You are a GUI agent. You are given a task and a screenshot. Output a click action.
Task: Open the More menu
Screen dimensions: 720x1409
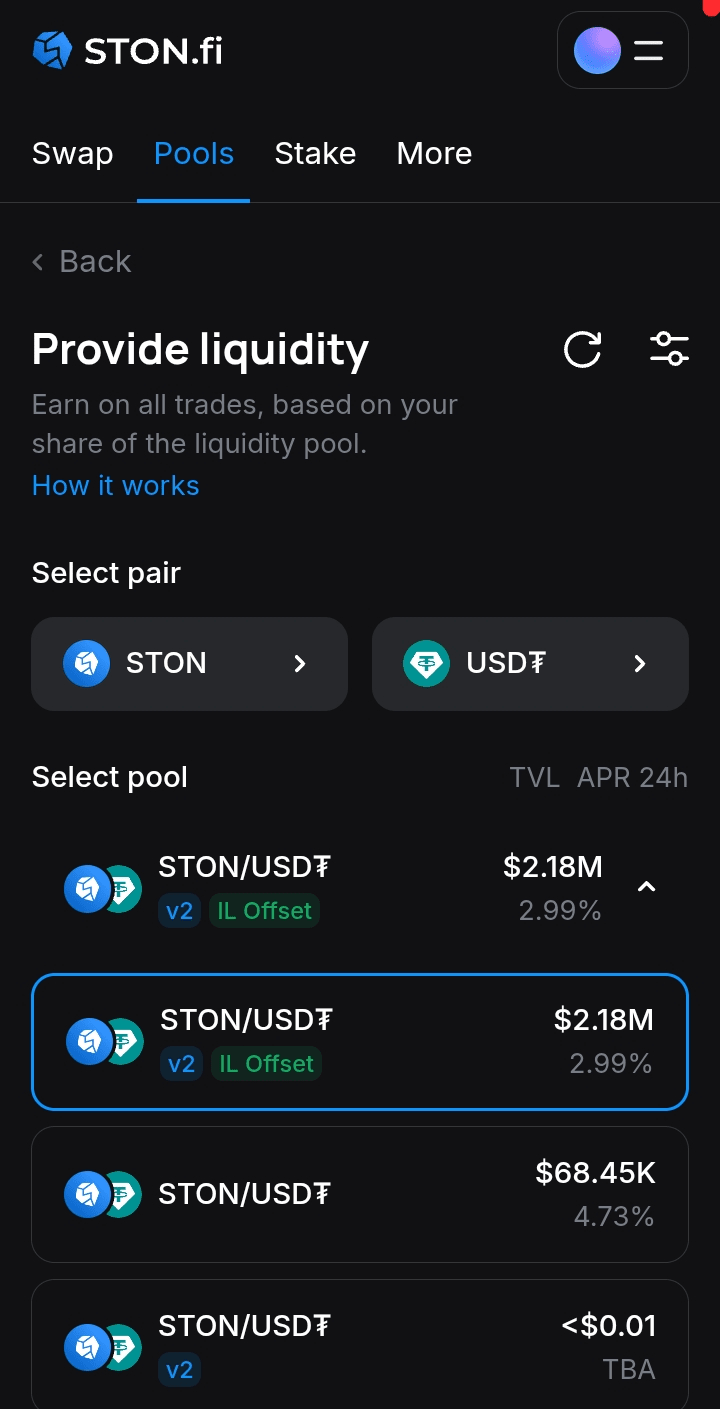pyautogui.click(x=434, y=154)
